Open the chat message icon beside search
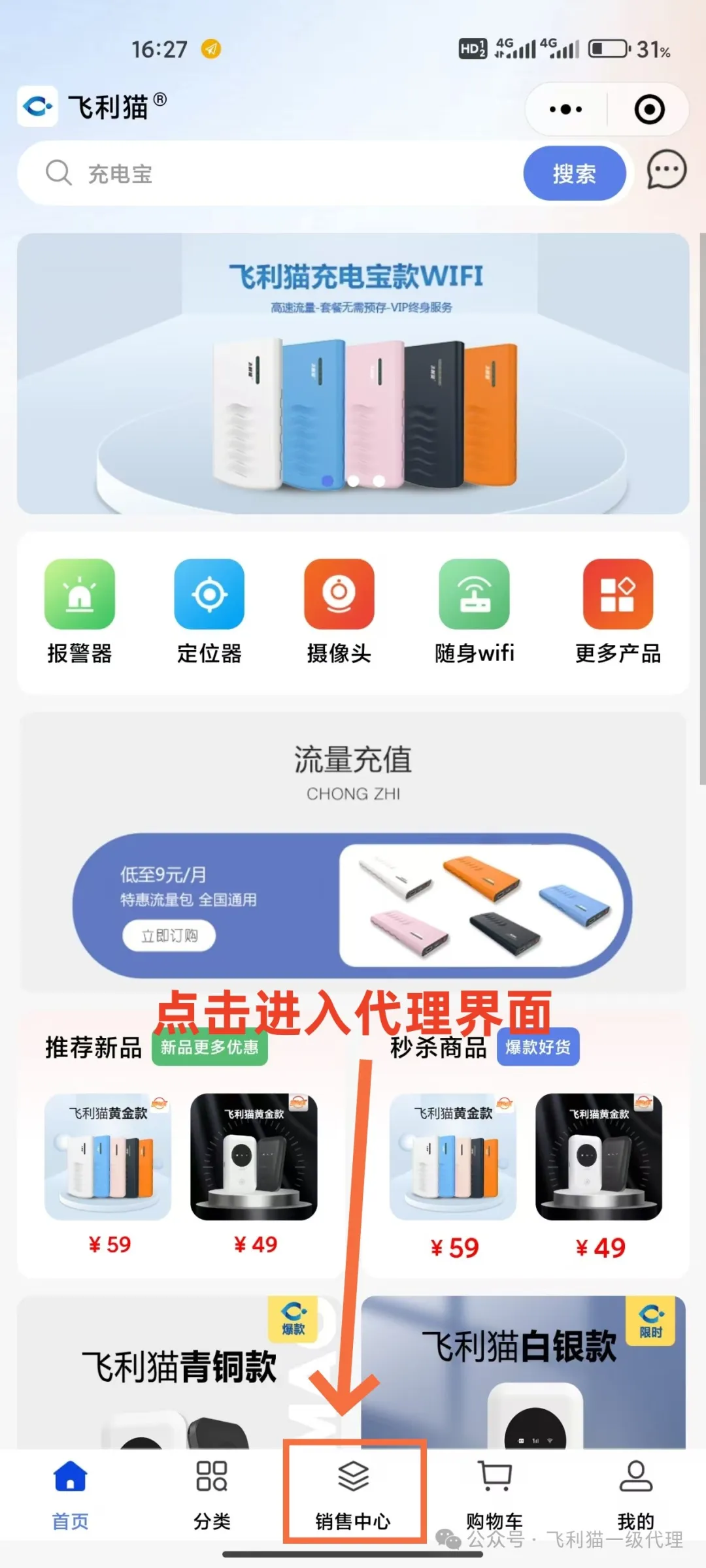706x1568 pixels. (x=666, y=171)
